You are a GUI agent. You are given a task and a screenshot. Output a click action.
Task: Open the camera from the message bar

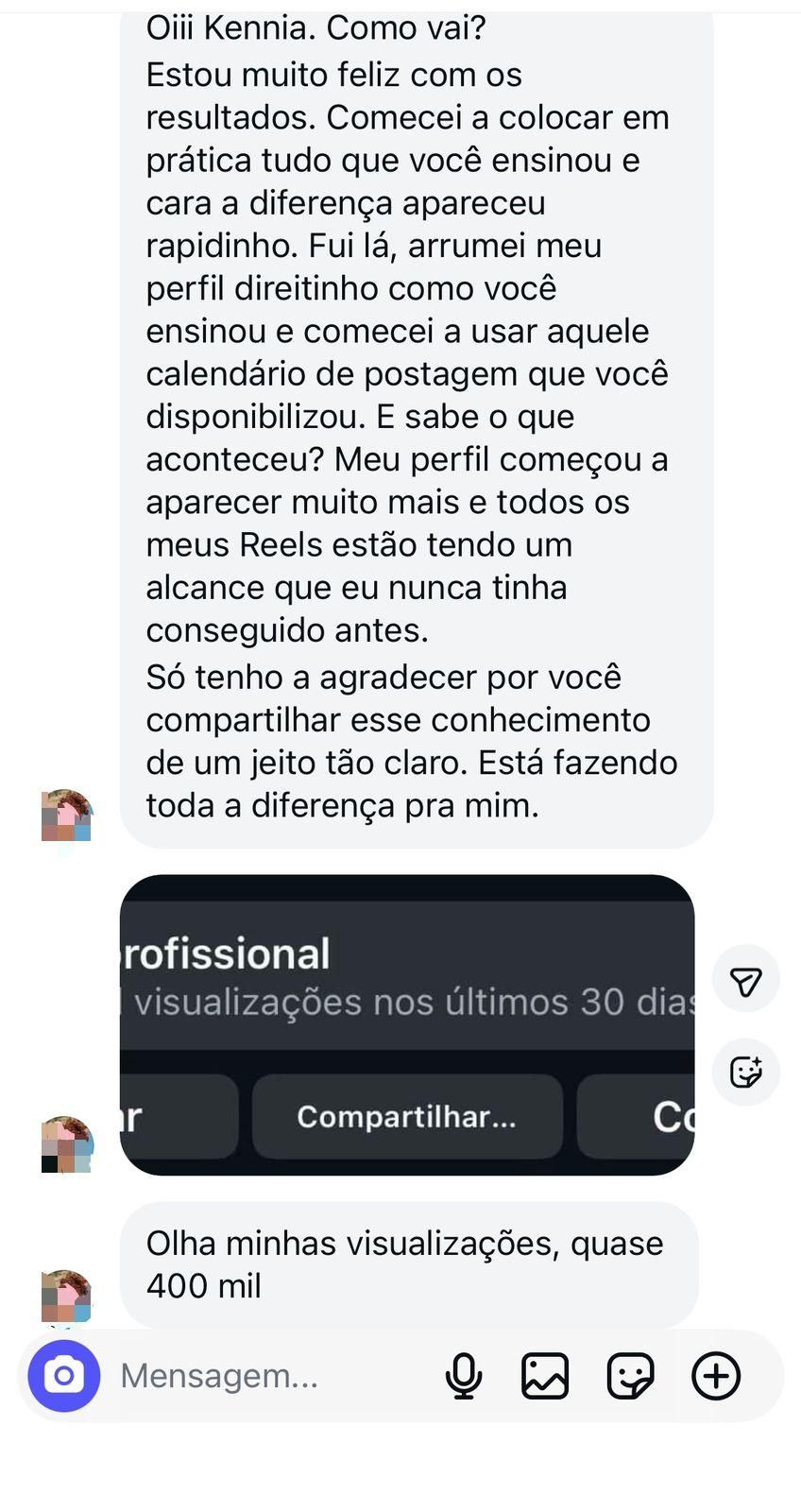pos(63,1375)
